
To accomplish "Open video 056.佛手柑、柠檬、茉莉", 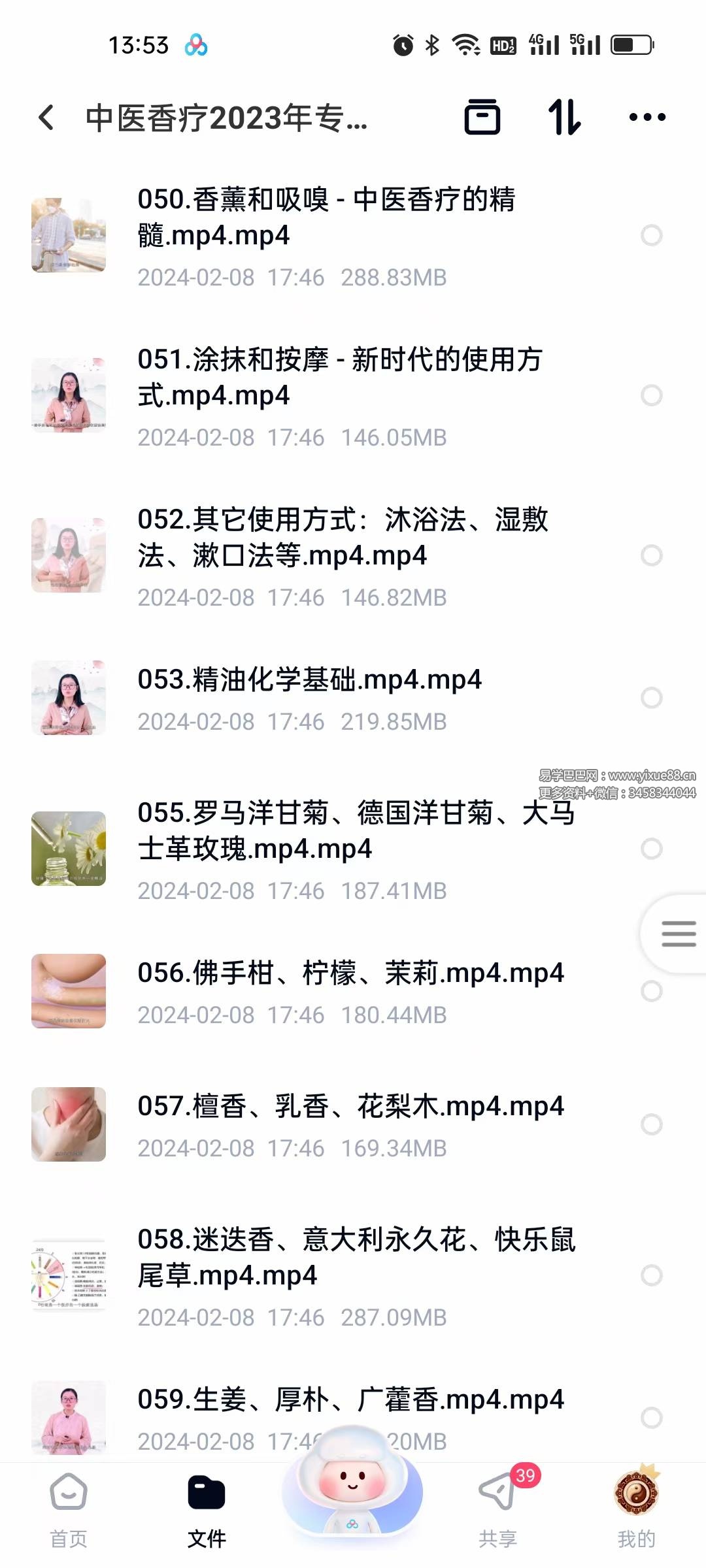I will (350, 973).
